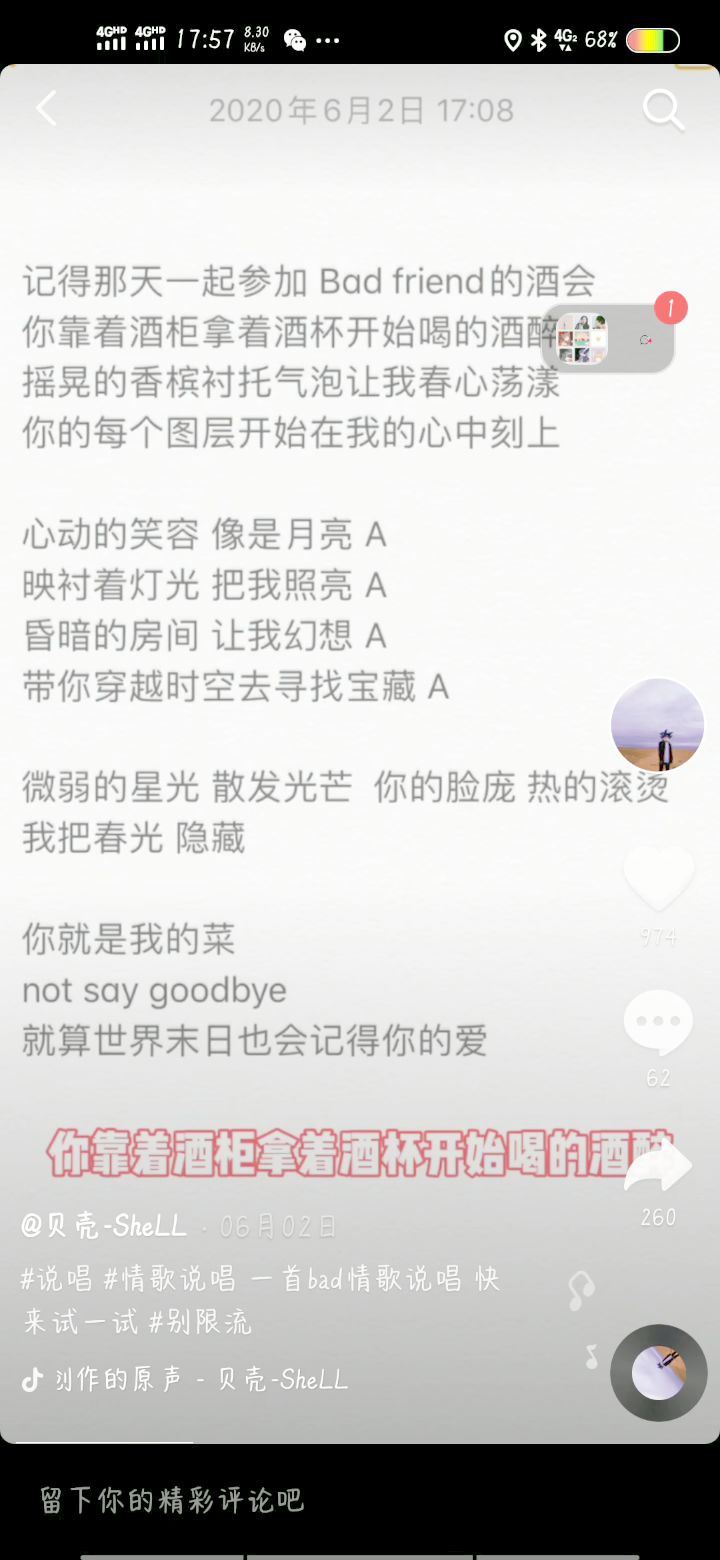The width and height of the screenshot is (720, 1560).
Task: Open the #别限流 hashtag
Action: tap(200, 1322)
